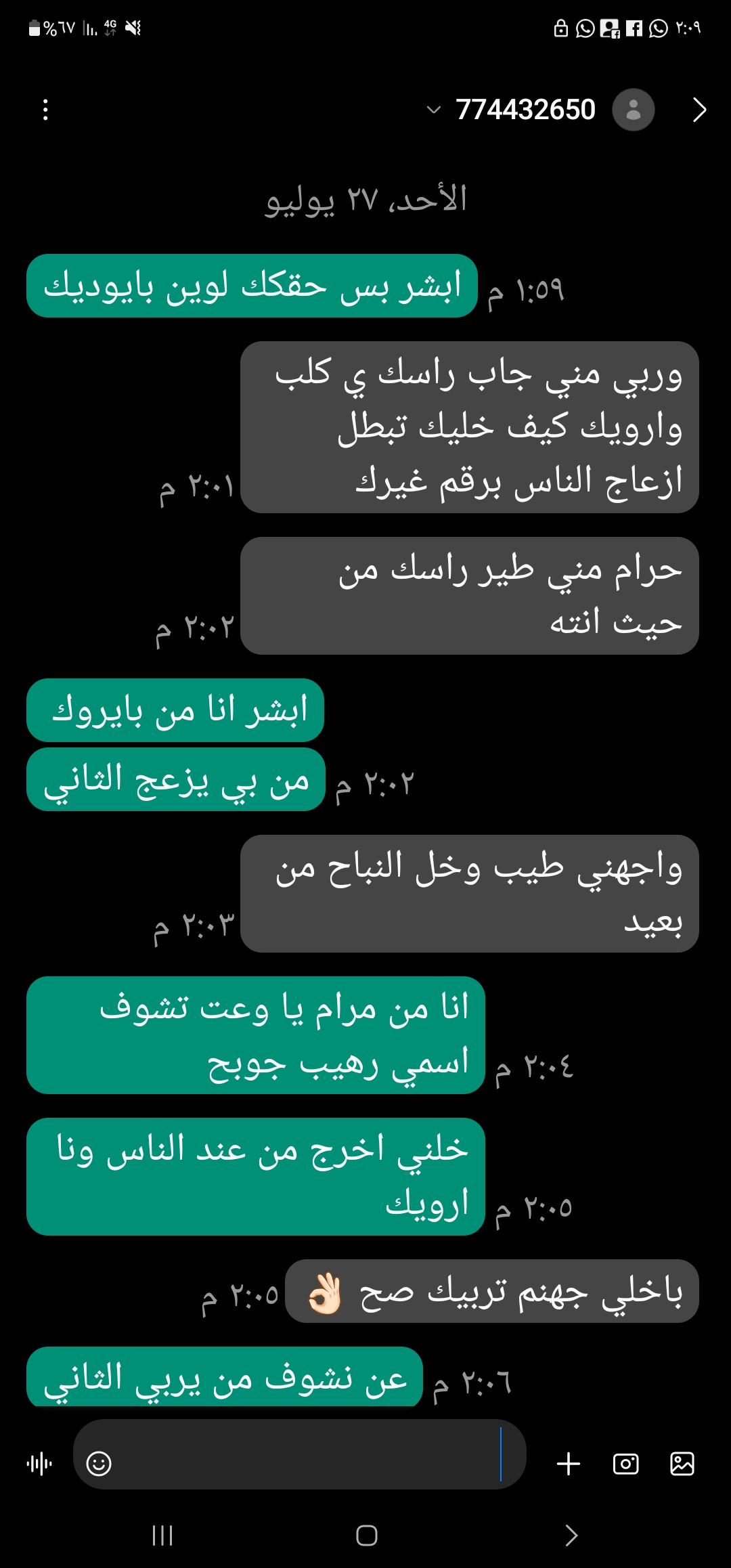The image size is (731, 1568).
Task: Expand contact details dropdown next to 774432650
Action: point(434,110)
